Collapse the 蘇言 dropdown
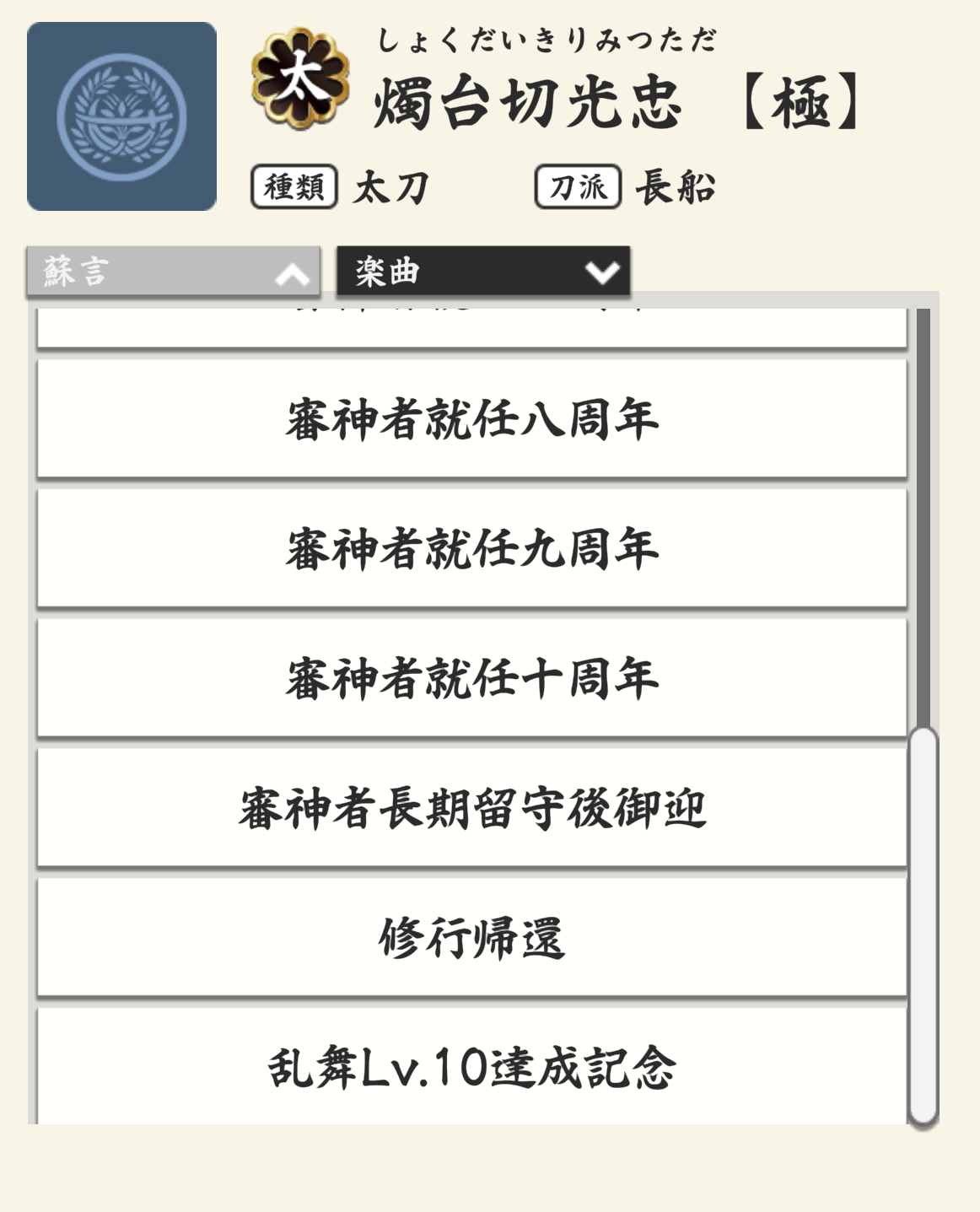Viewport: 980px width, 1212px height. coord(173,272)
